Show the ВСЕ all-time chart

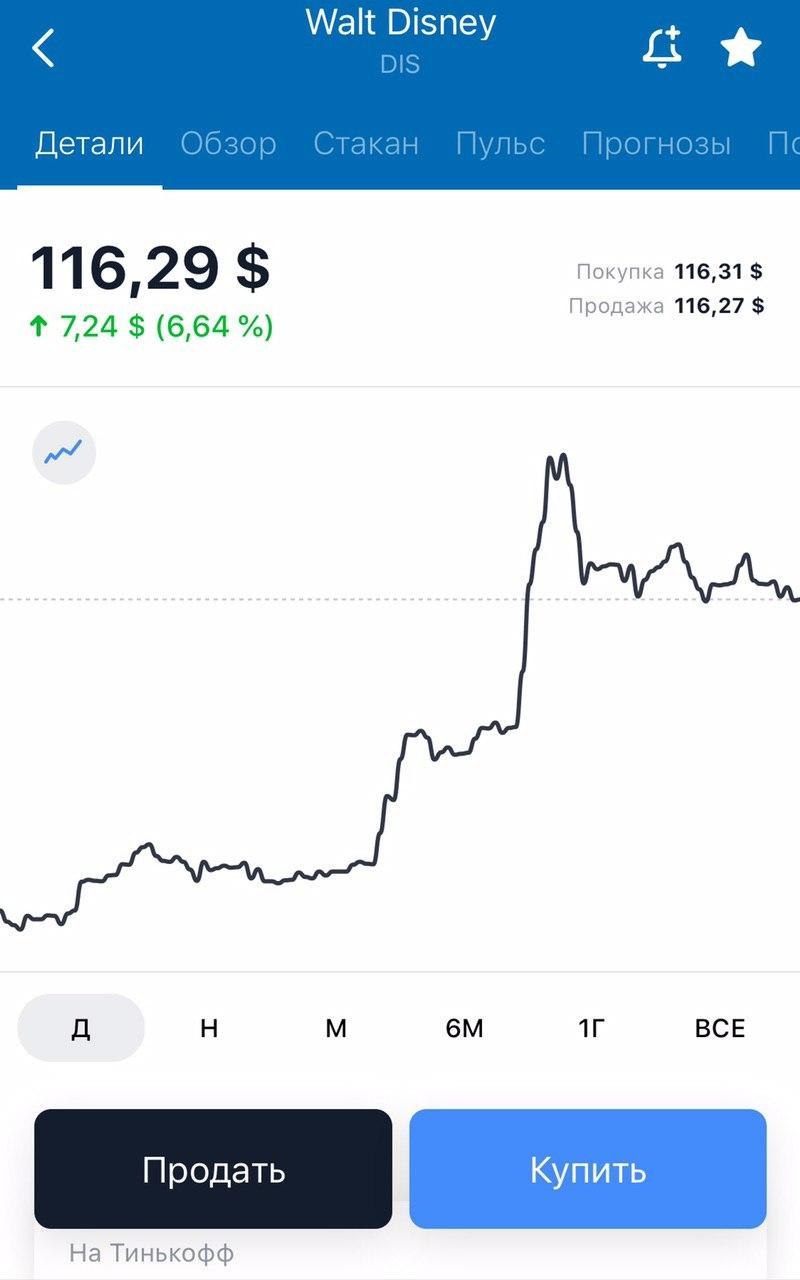pos(720,1028)
